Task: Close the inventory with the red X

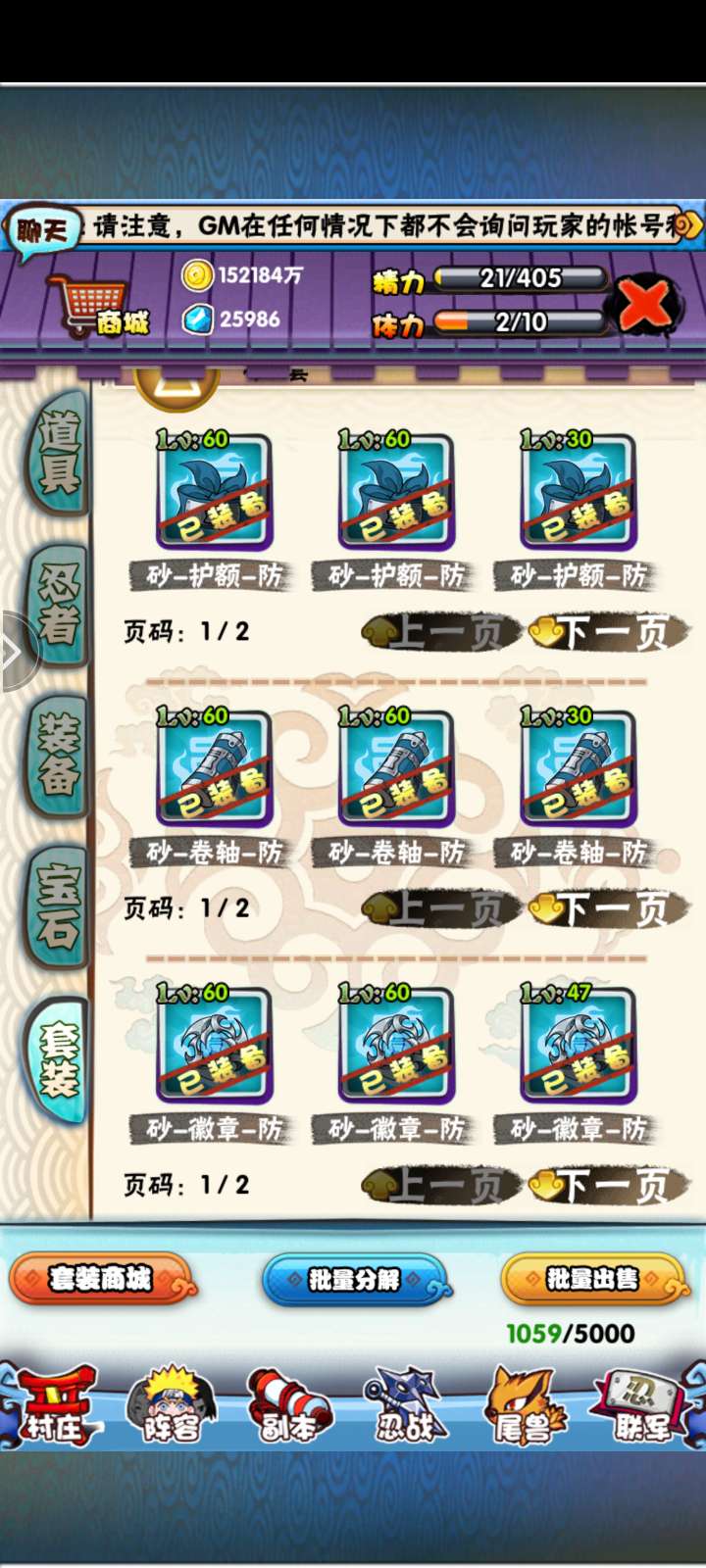Action: pos(647,304)
